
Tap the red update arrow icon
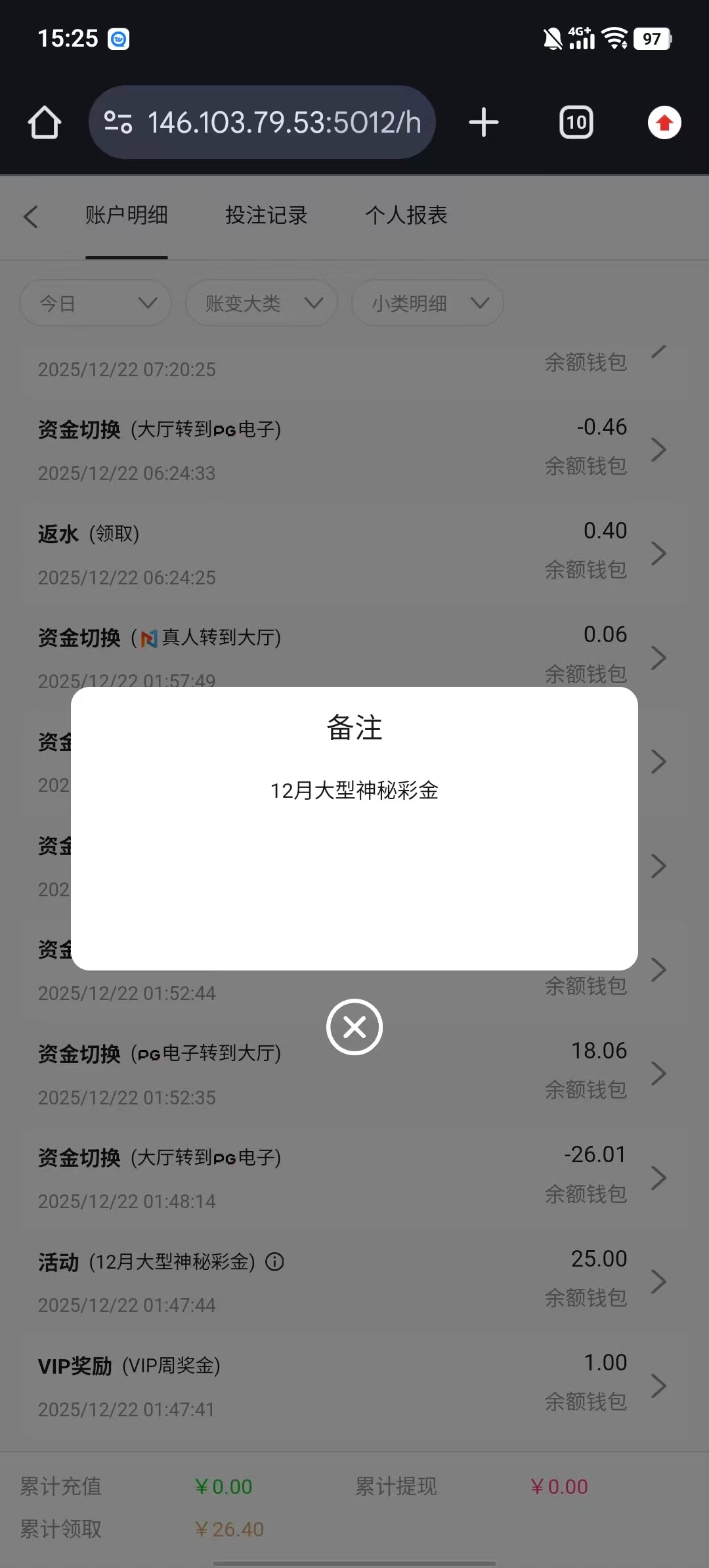[664, 123]
